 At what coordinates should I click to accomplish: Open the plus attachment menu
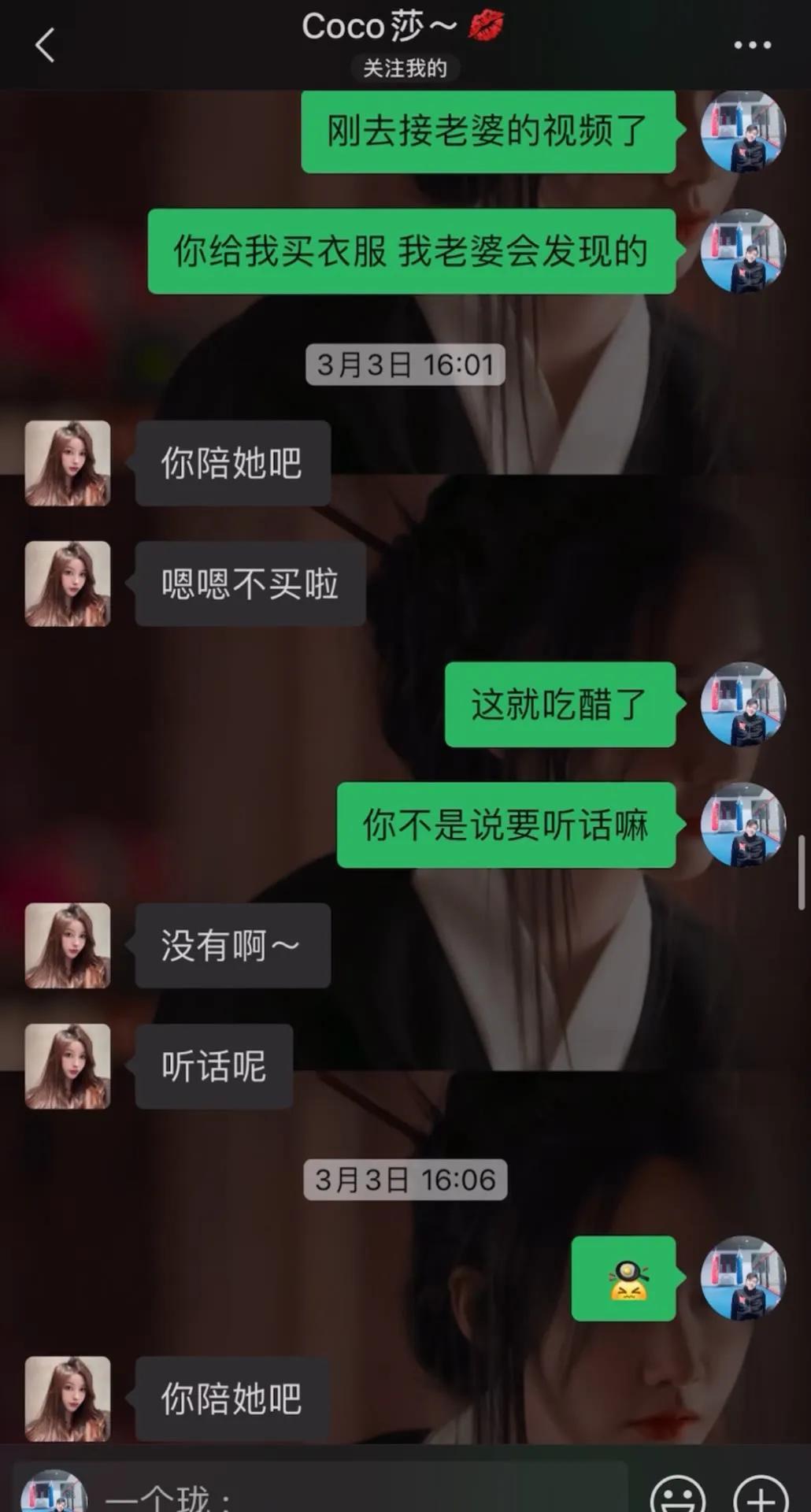click(761, 1494)
